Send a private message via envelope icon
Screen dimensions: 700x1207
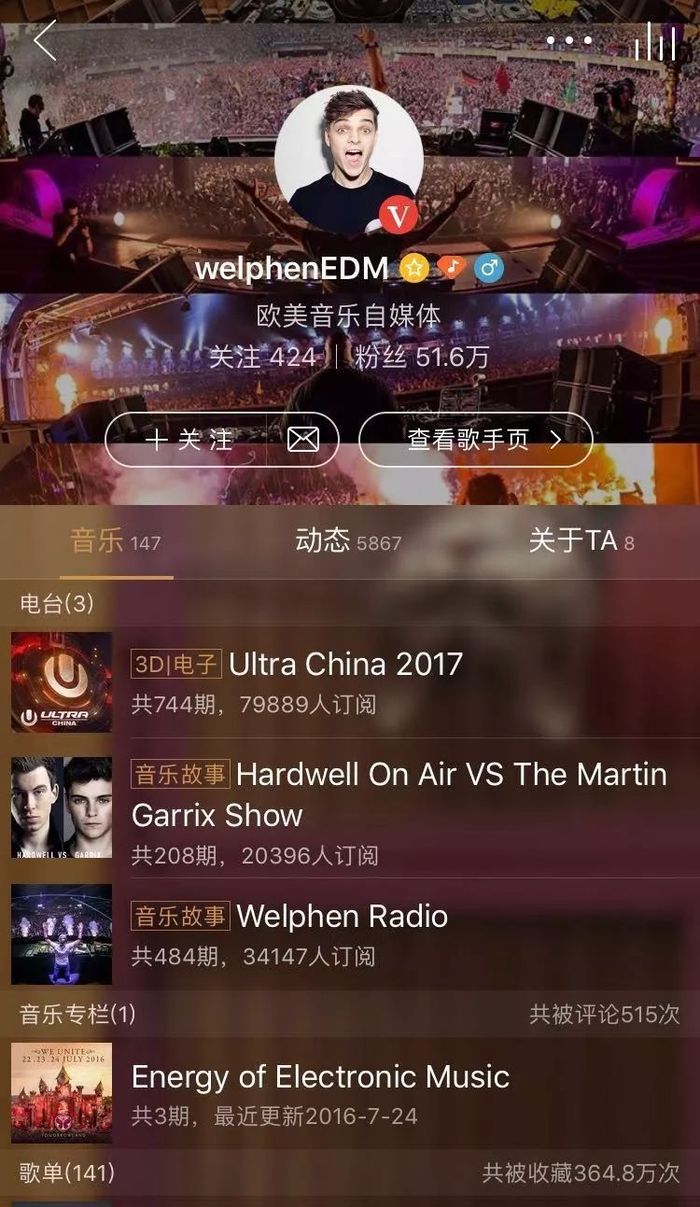pos(302,440)
